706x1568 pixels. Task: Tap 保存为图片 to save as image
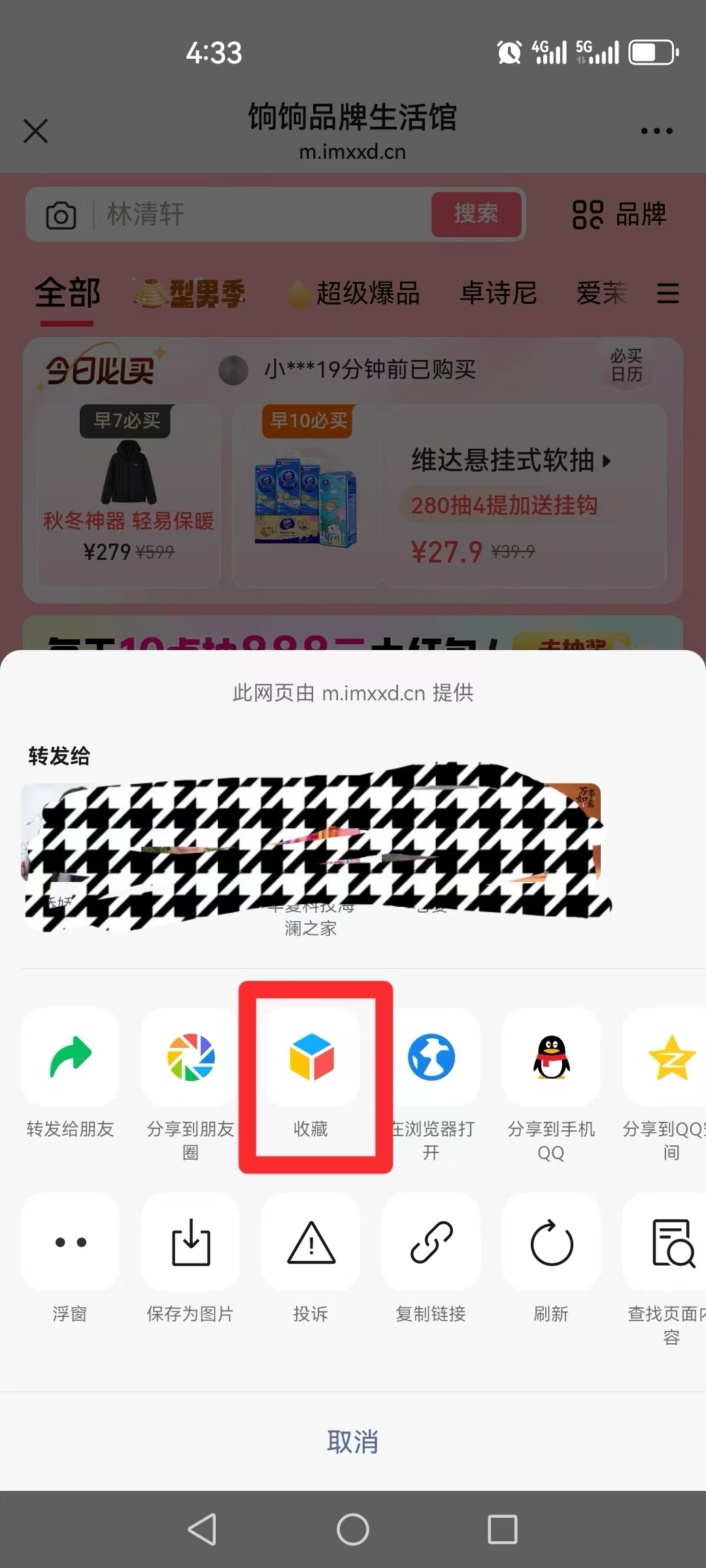coord(191,1242)
